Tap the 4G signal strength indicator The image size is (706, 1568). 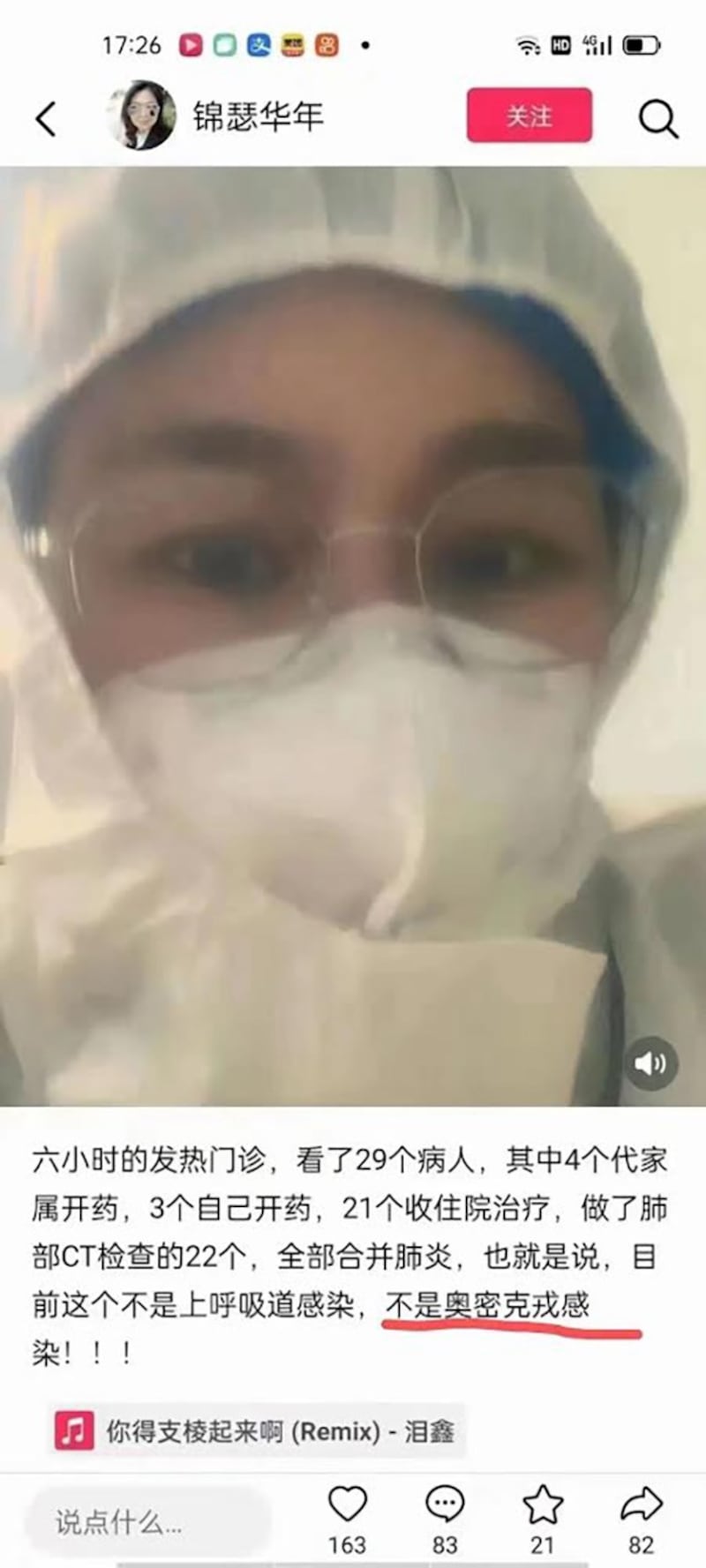(x=597, y=42)
